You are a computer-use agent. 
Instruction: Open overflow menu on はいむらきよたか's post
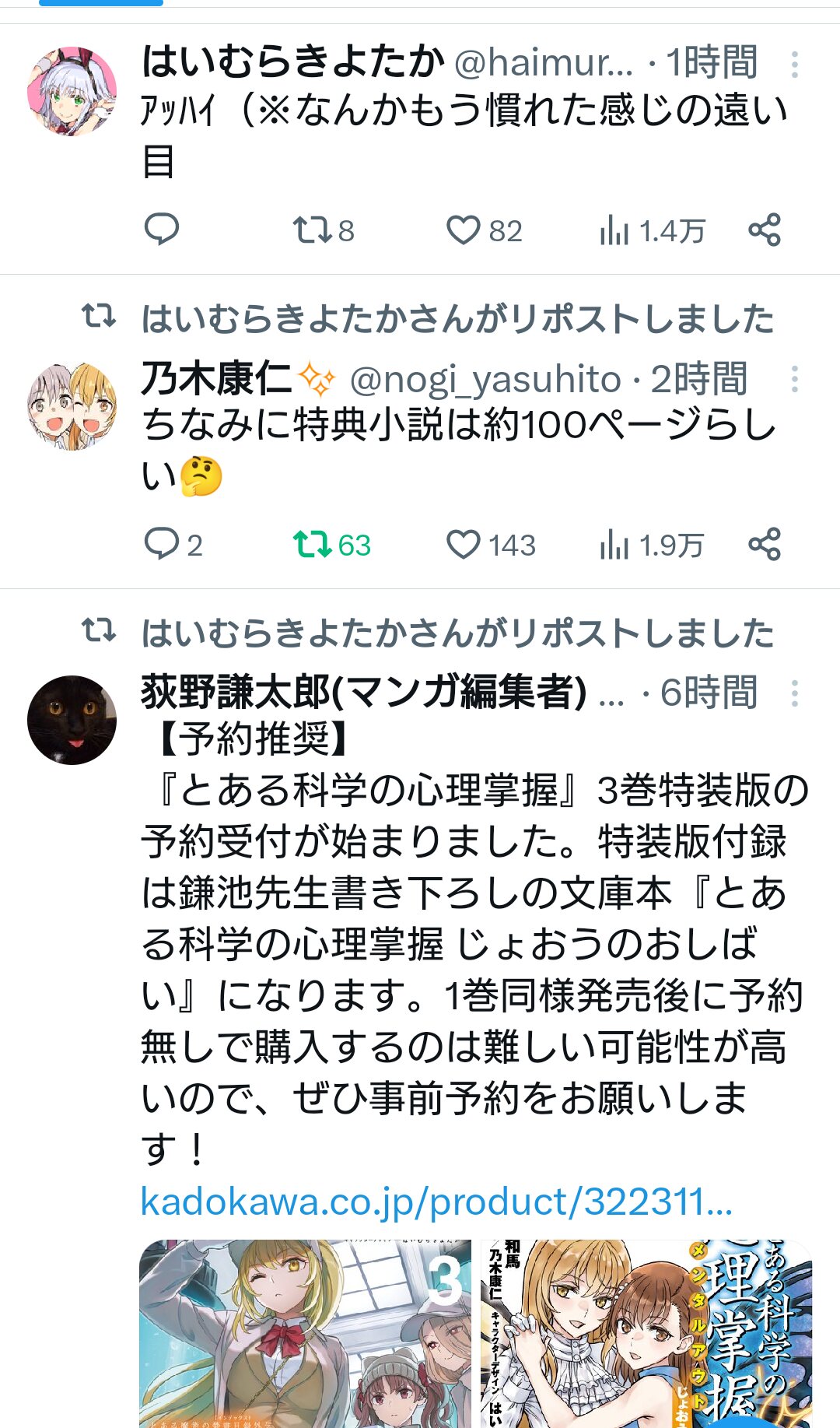click(x=794, y=65)
